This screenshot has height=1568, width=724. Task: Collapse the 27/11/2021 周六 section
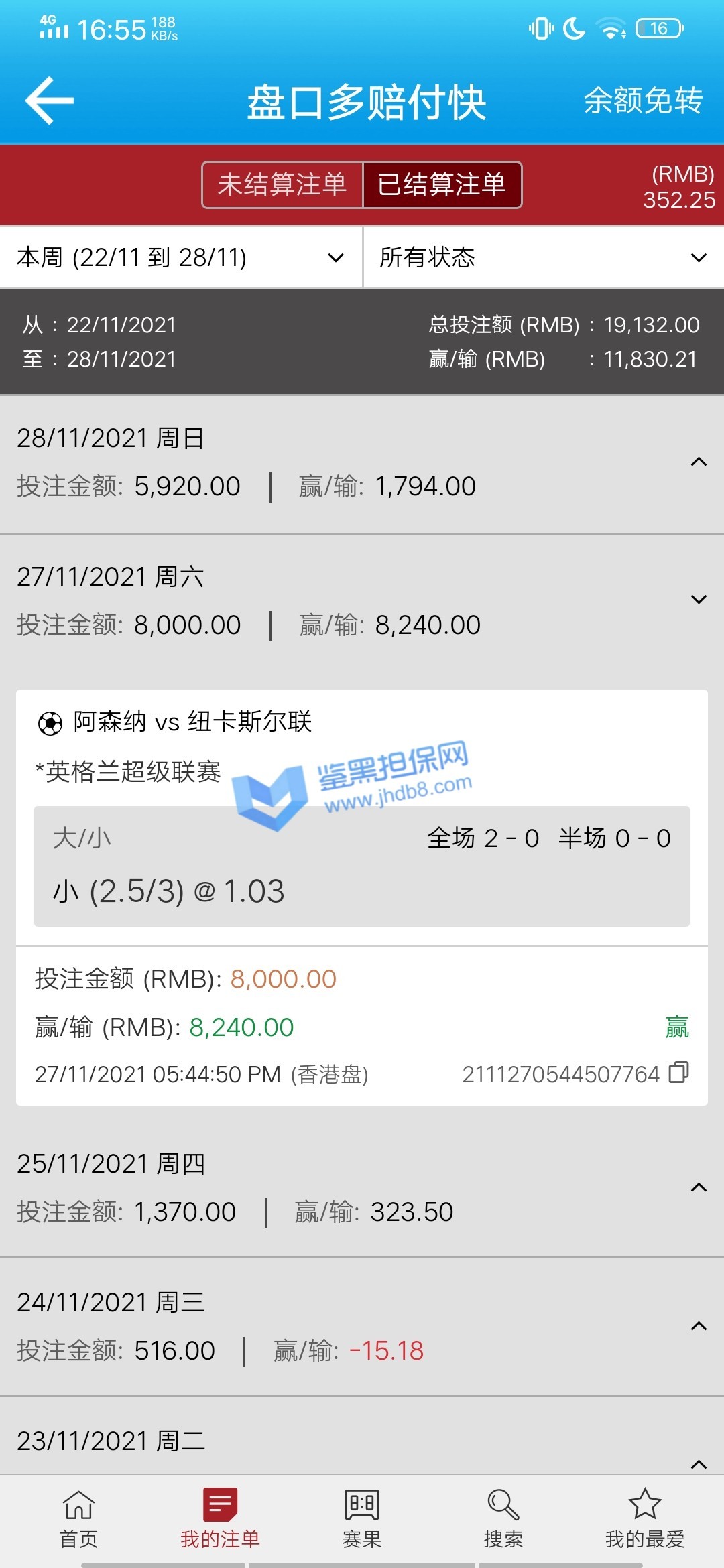(699, 600)
